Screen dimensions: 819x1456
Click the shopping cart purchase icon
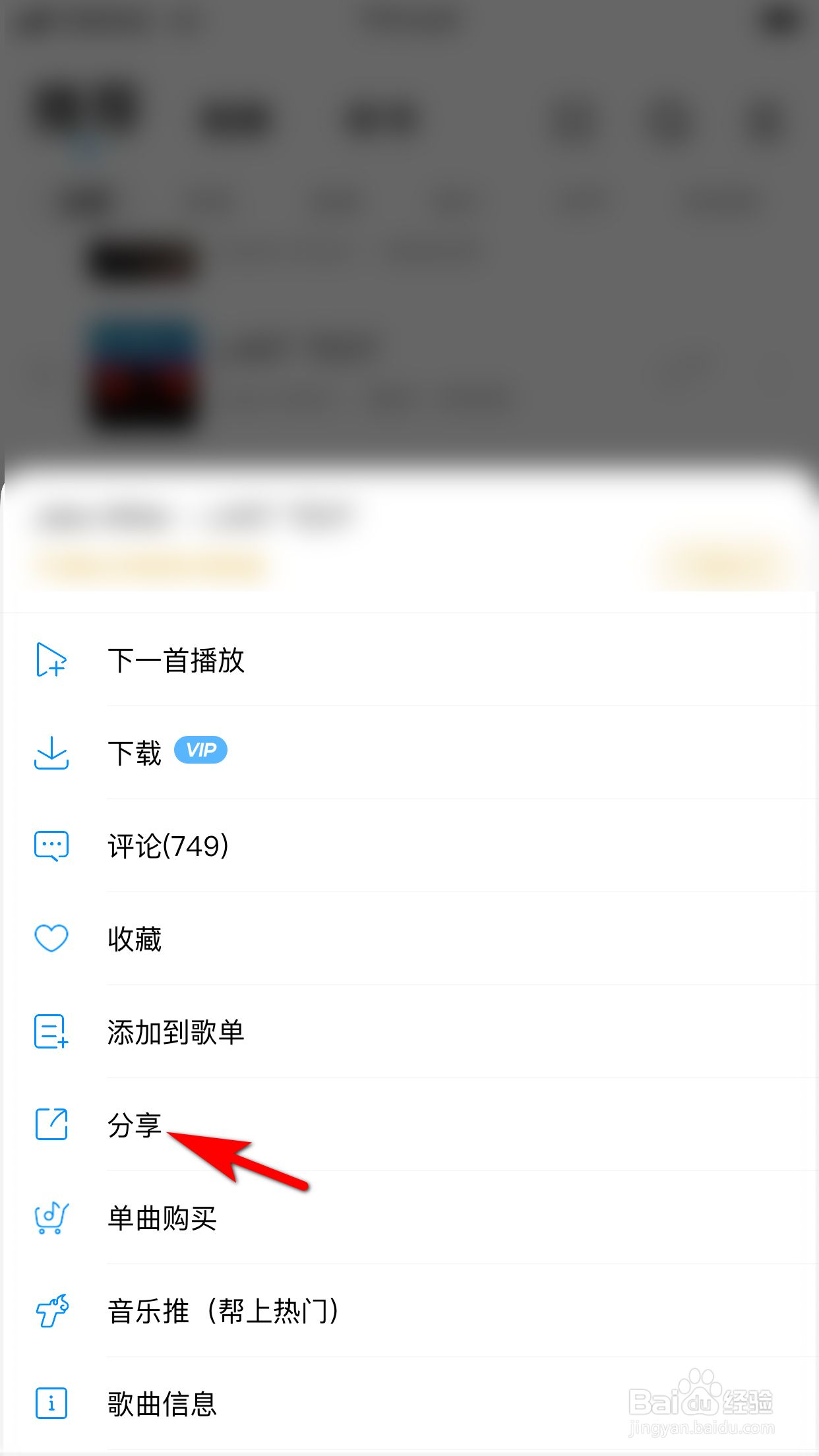click(51, 1219)
